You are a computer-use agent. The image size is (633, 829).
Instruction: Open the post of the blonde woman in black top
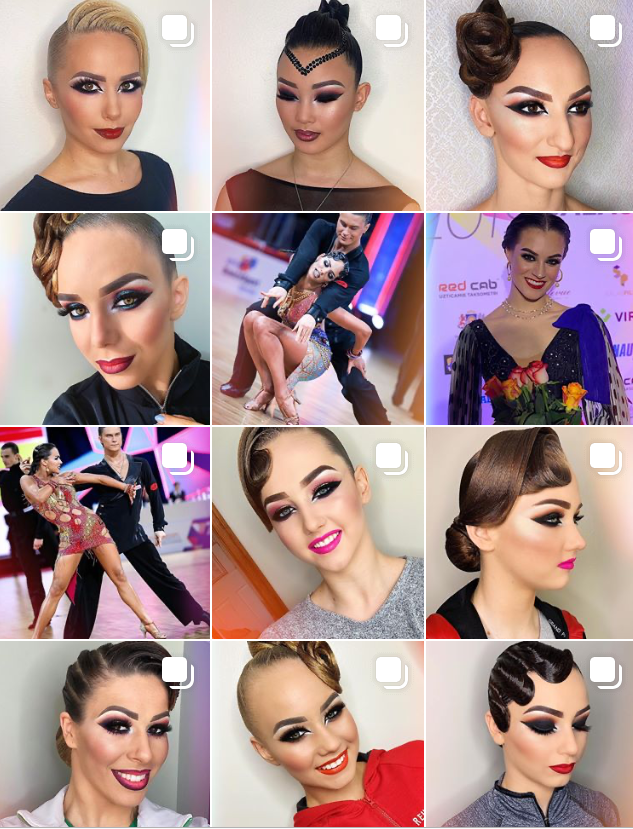pyautogui.click(x=104, y=104)
